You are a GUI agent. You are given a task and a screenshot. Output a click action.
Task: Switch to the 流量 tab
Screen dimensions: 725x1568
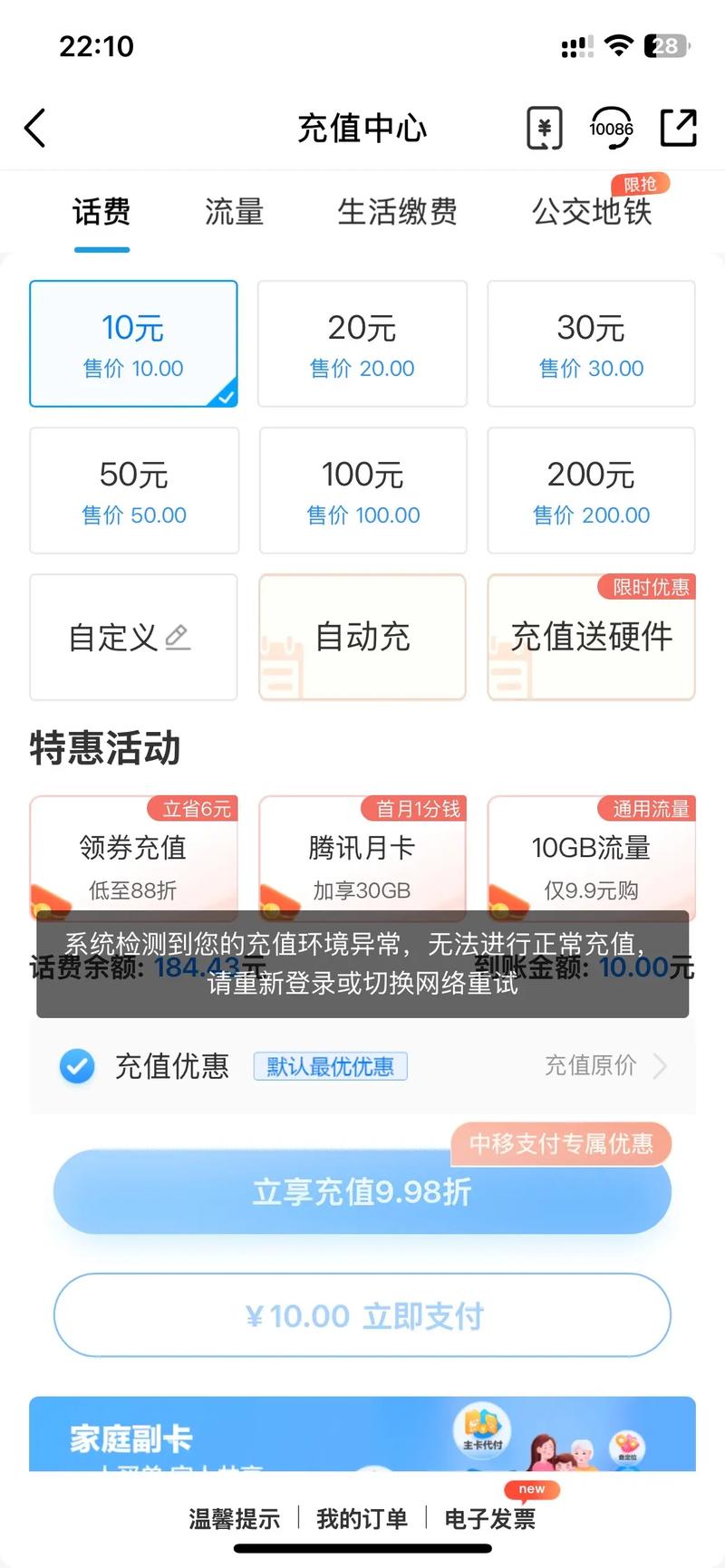234,212
